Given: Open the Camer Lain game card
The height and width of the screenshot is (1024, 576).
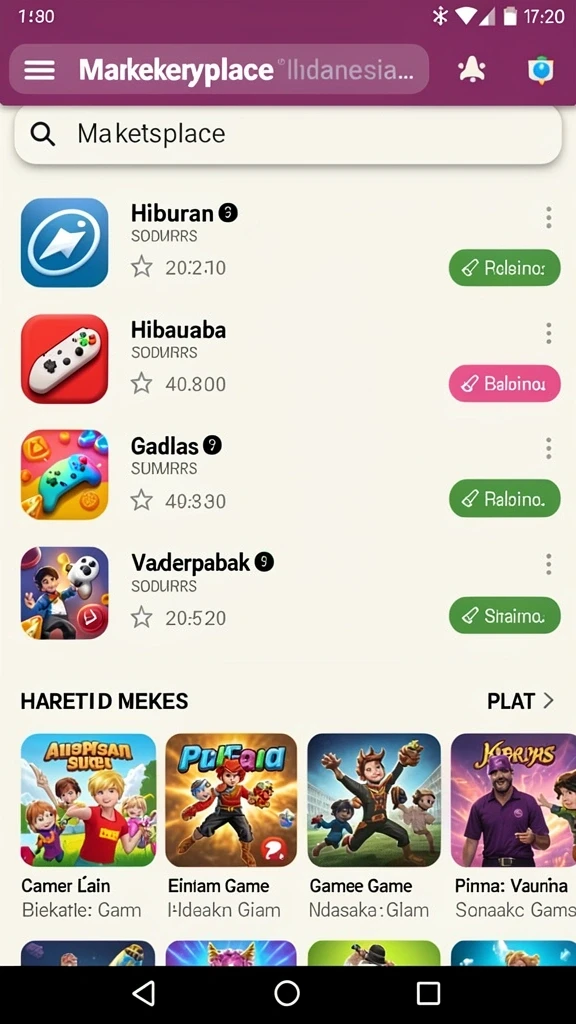Looking at the screenshot, I should tap(89, 826).
